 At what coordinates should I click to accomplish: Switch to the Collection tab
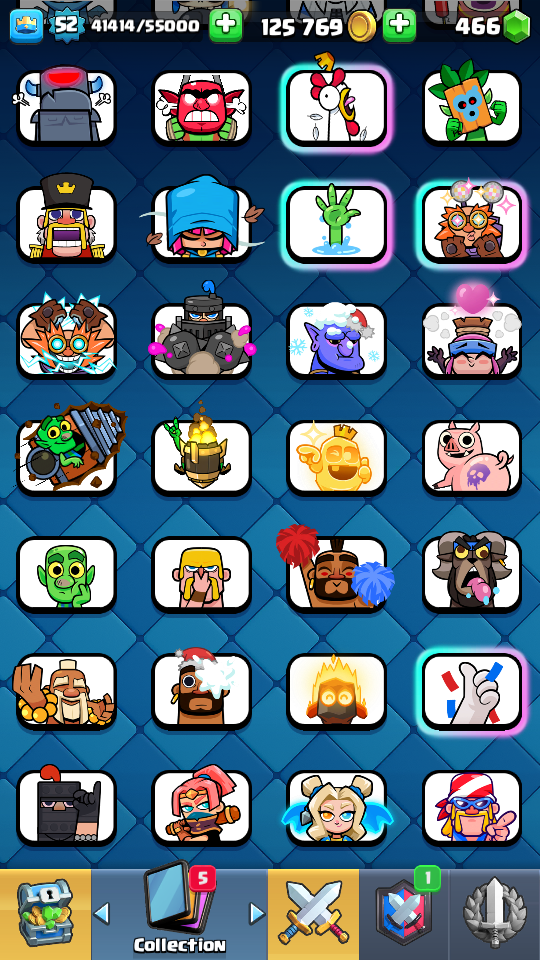pos(179,914)
